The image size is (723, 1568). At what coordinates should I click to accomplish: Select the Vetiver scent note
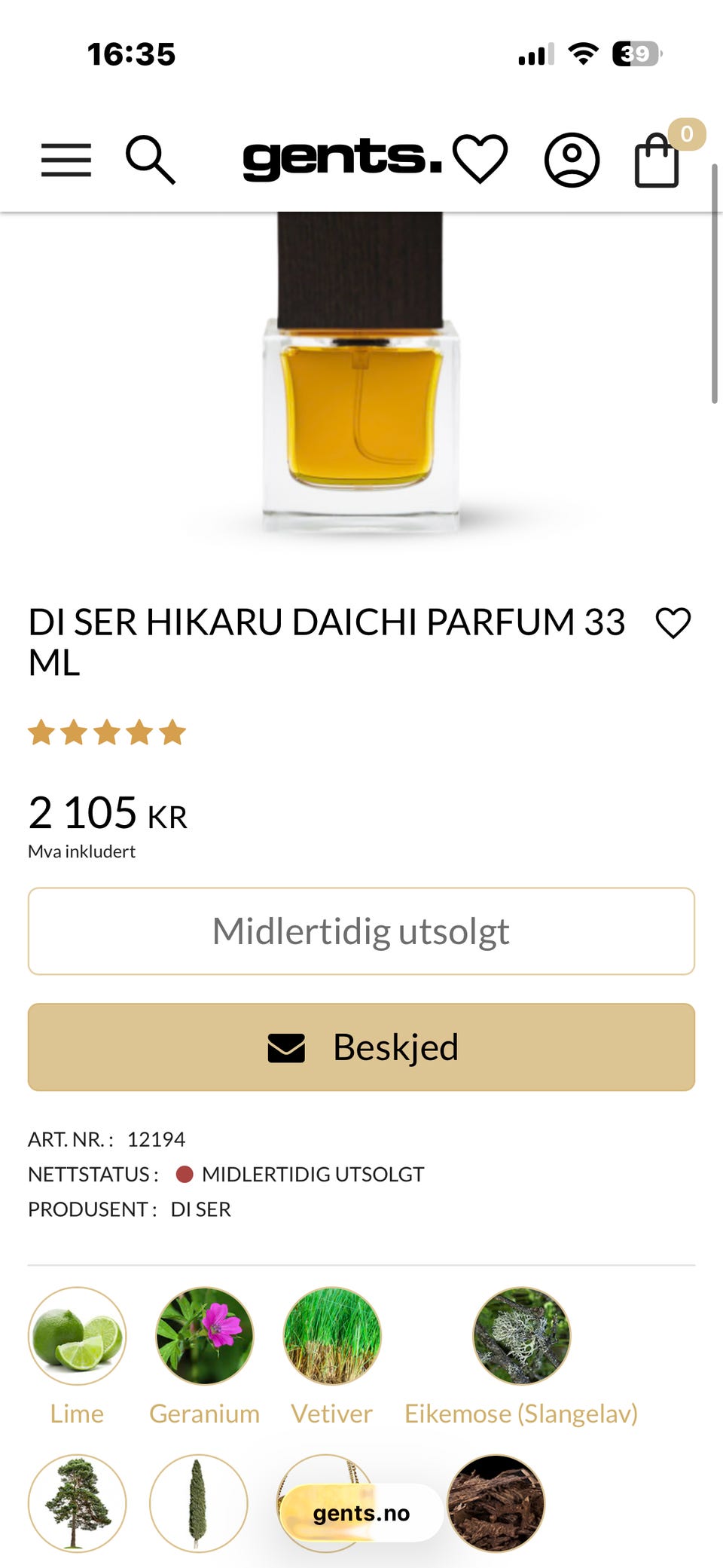tap(332, 1336)
